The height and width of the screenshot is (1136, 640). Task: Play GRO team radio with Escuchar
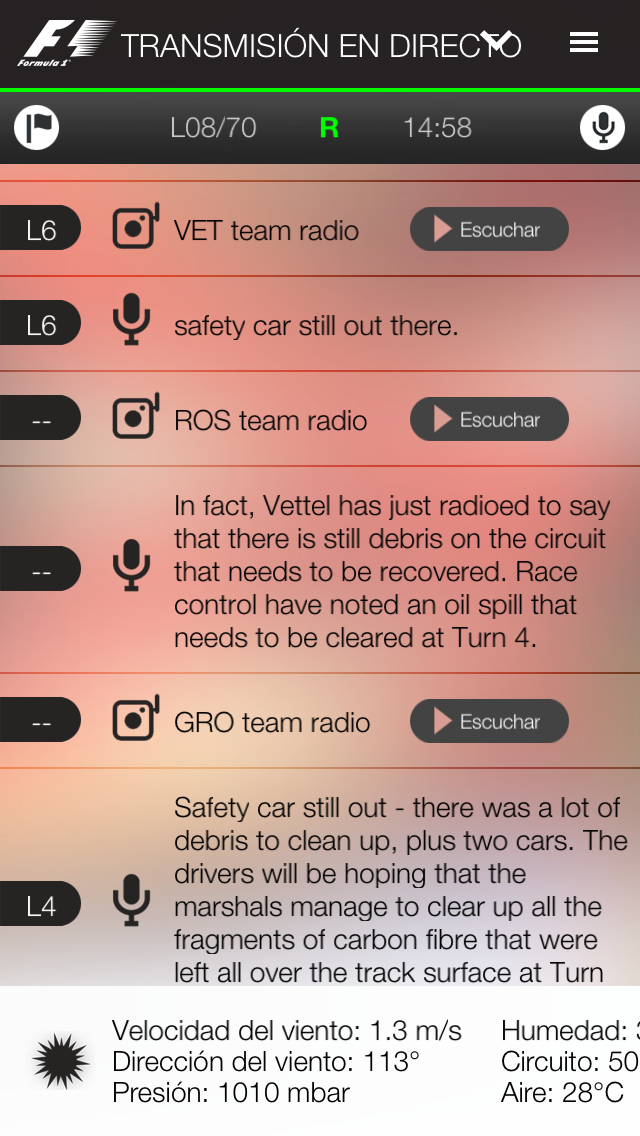pos(489,722)
